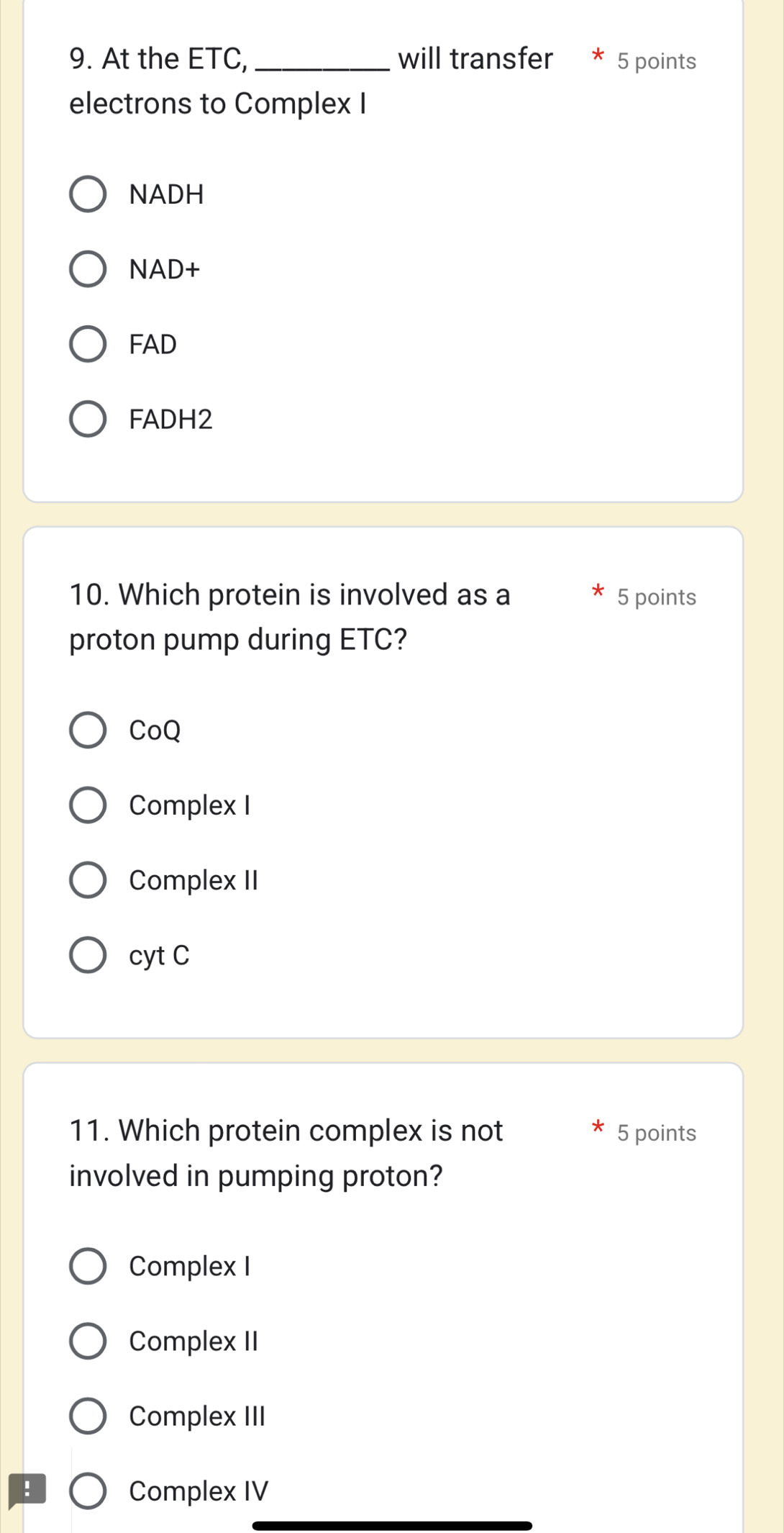
Task: Select Complex I for question 11
Action: pyautogui.click(x=88, y=1267)
